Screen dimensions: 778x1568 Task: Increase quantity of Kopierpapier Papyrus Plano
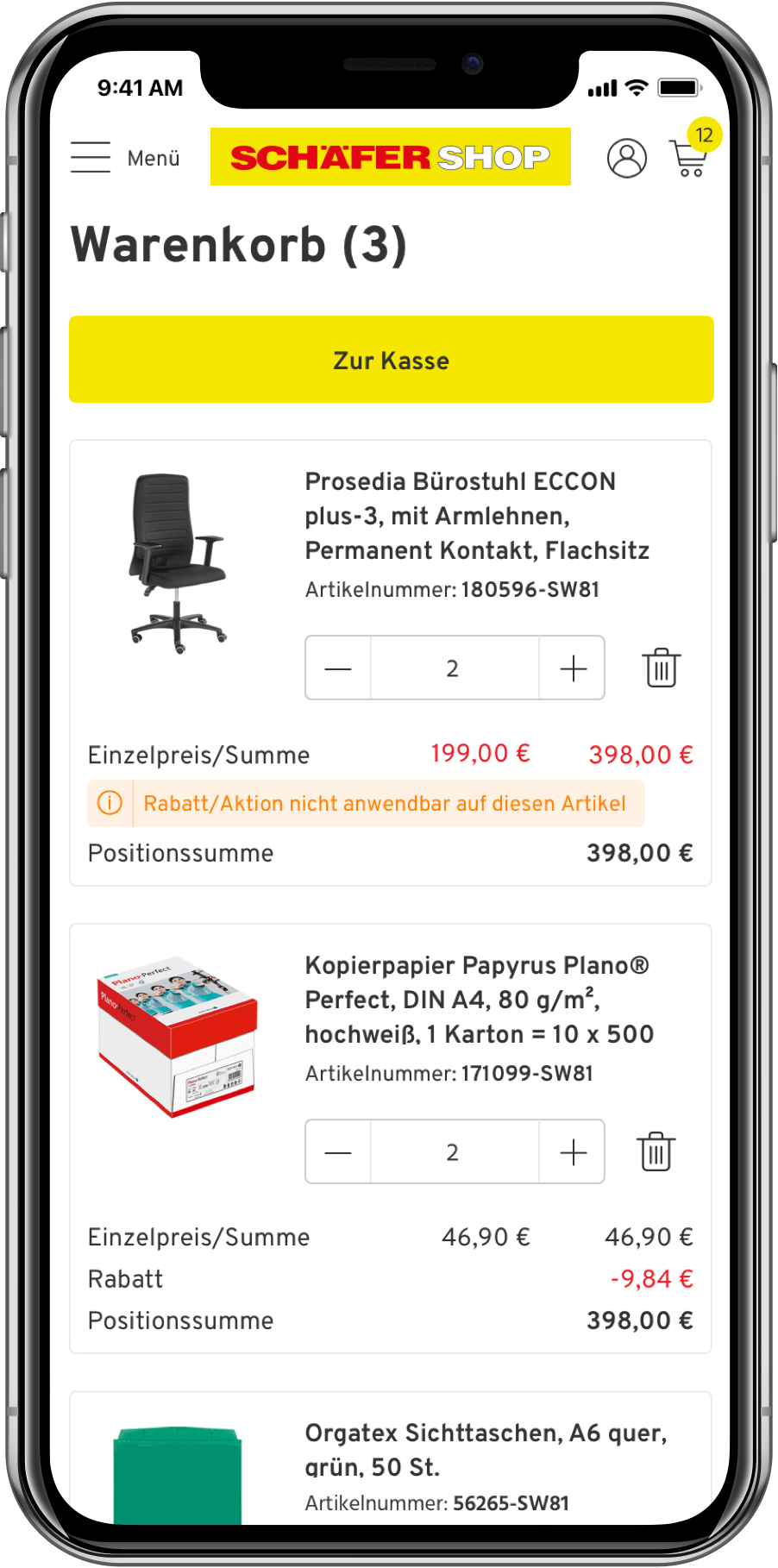[573, 1152]
